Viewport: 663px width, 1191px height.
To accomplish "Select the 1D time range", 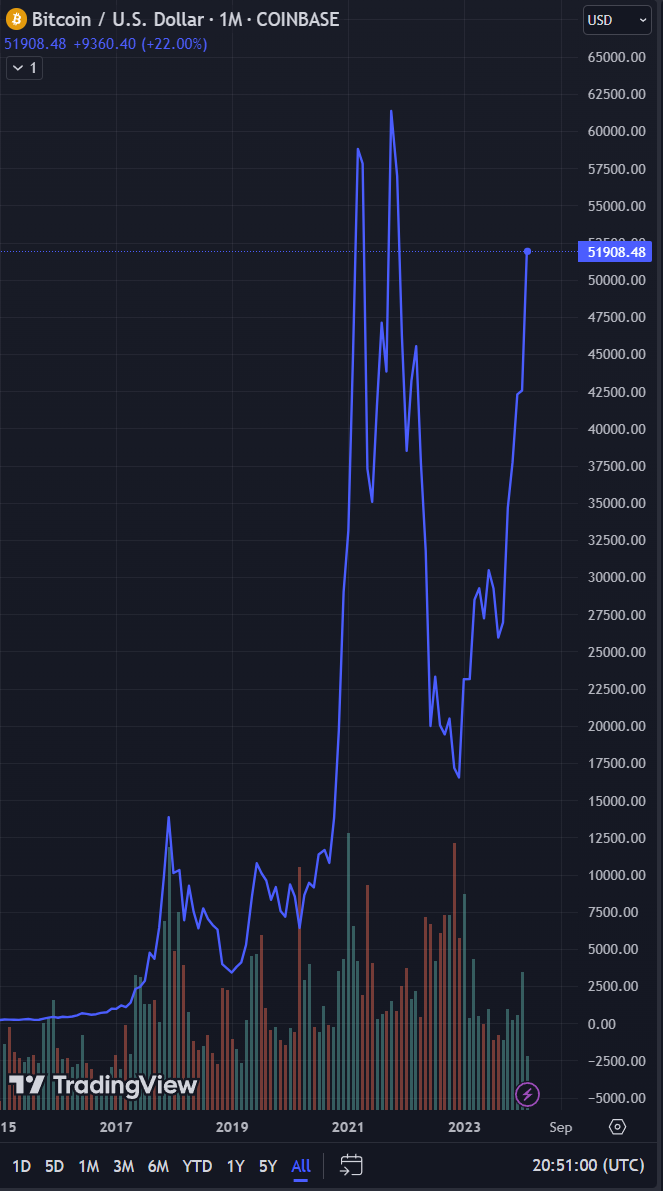I will tap(21, 1166).
